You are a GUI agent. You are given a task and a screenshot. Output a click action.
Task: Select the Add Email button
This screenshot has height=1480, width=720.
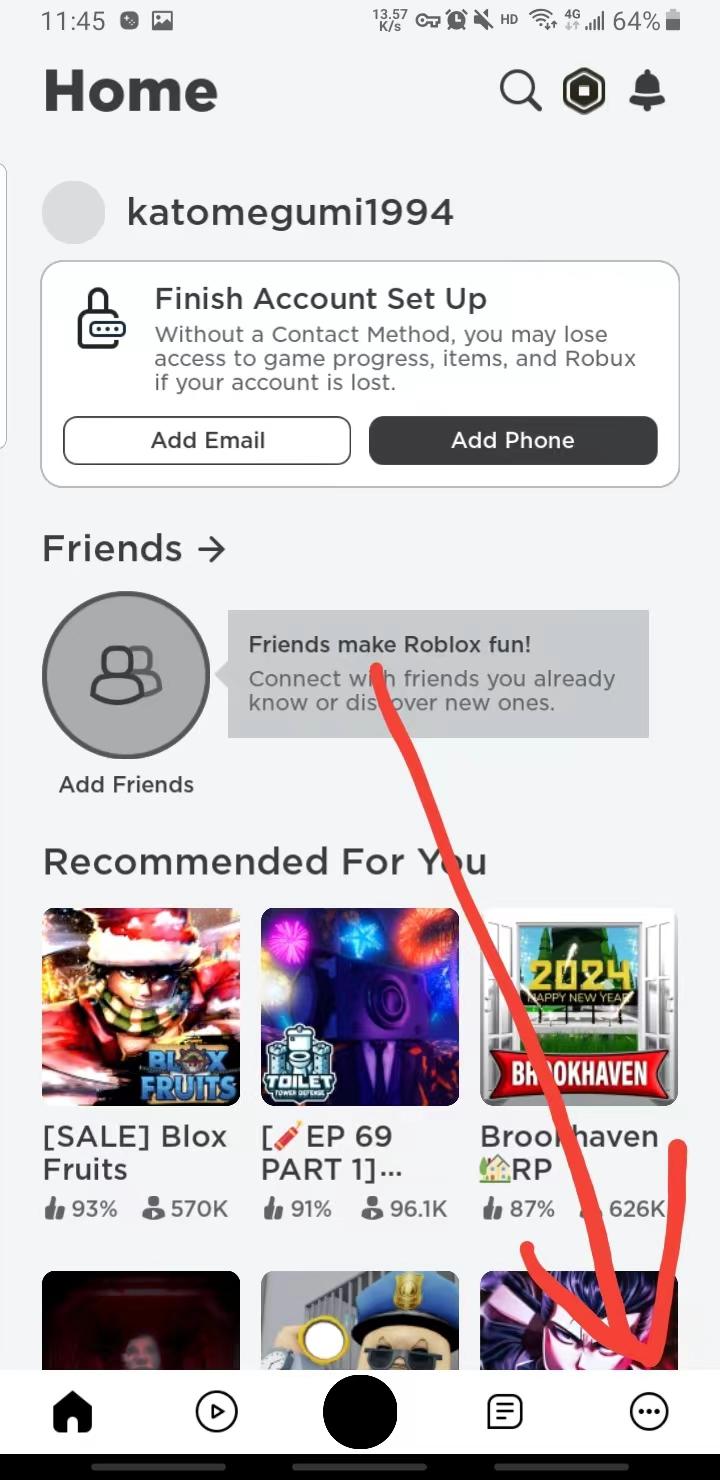coord(206,440)
